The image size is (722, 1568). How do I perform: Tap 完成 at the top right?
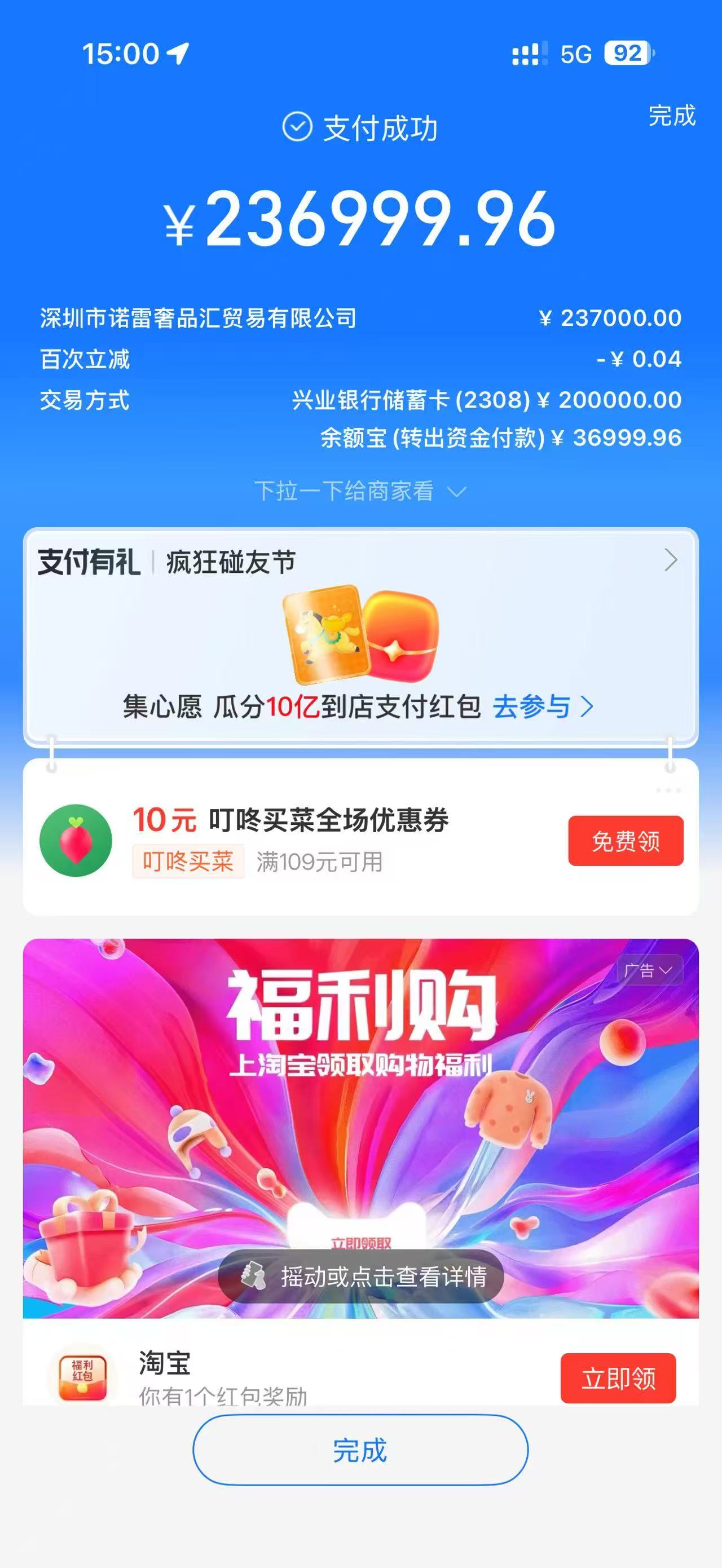click(671, 116)
